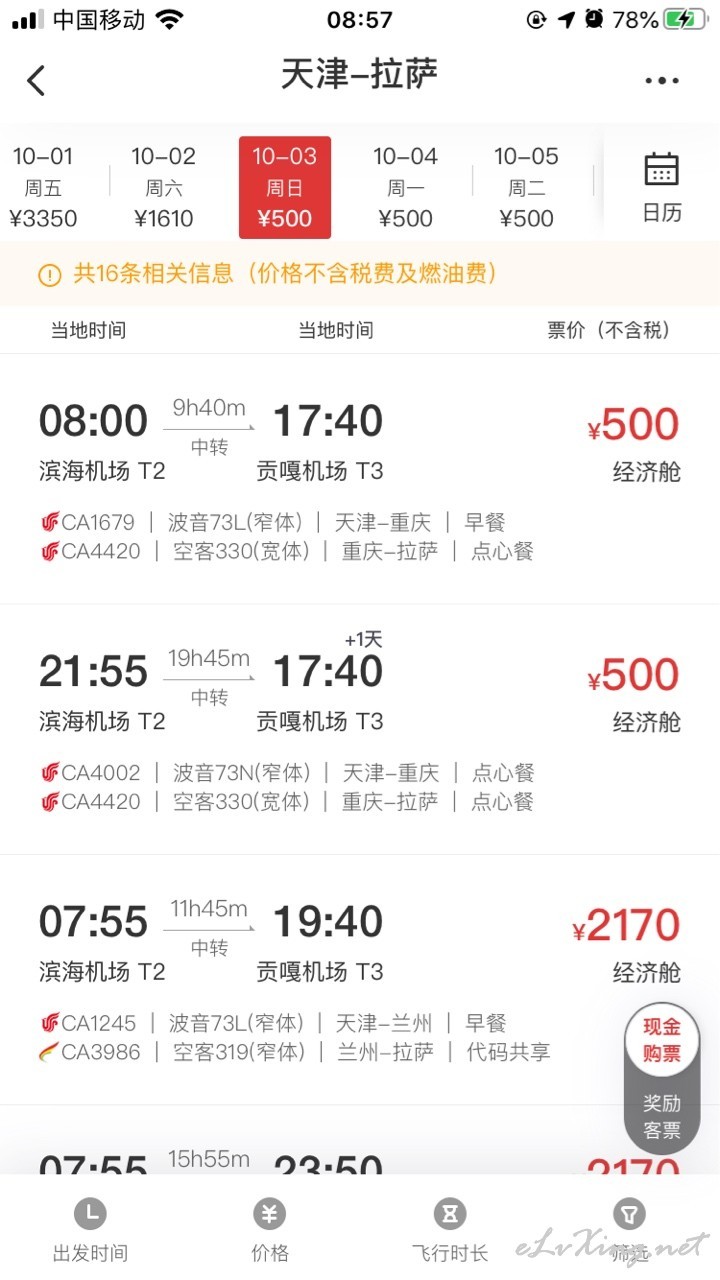720x1280 pixels.
Task: Open the 日历 calendar picker
Action: tap(661, 187)
